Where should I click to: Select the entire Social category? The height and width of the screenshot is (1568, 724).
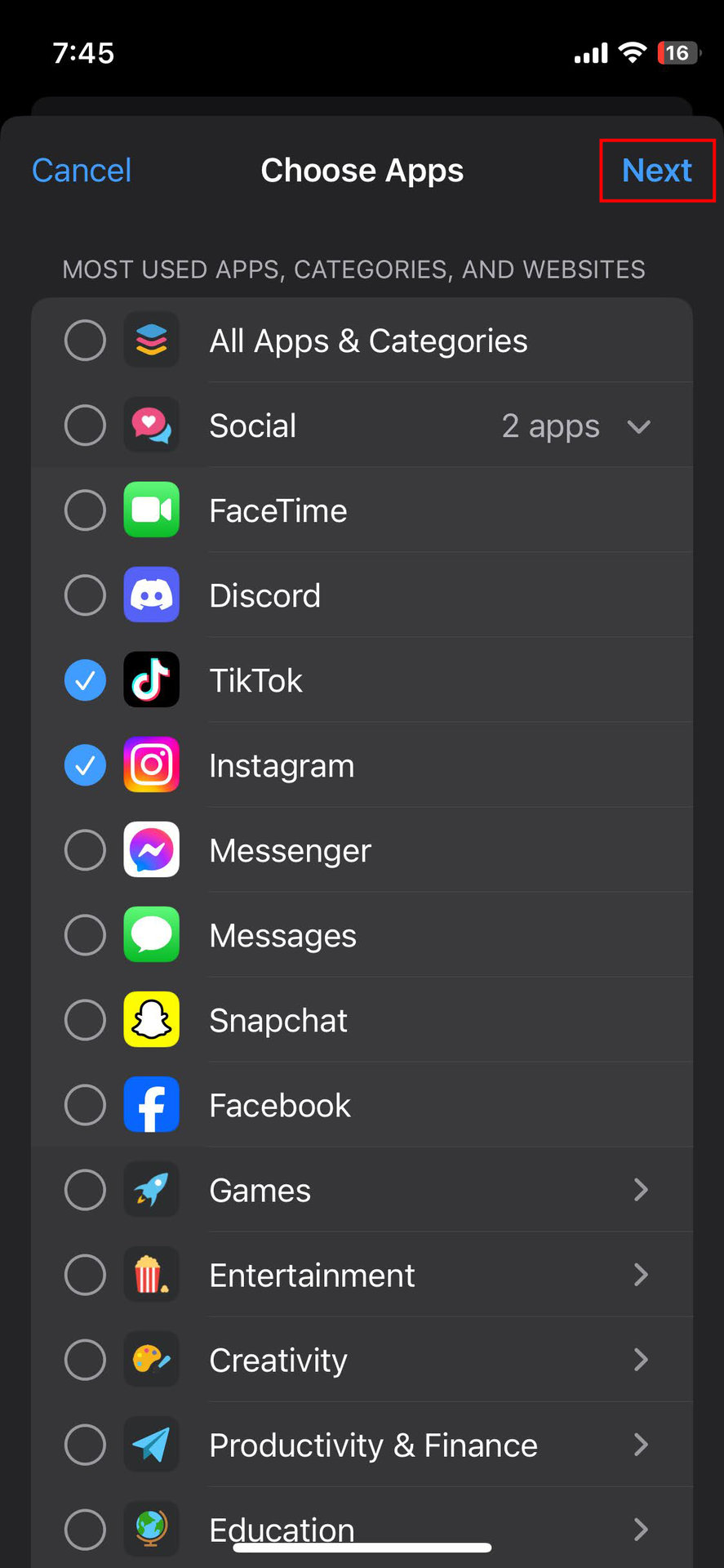point(85,425)
